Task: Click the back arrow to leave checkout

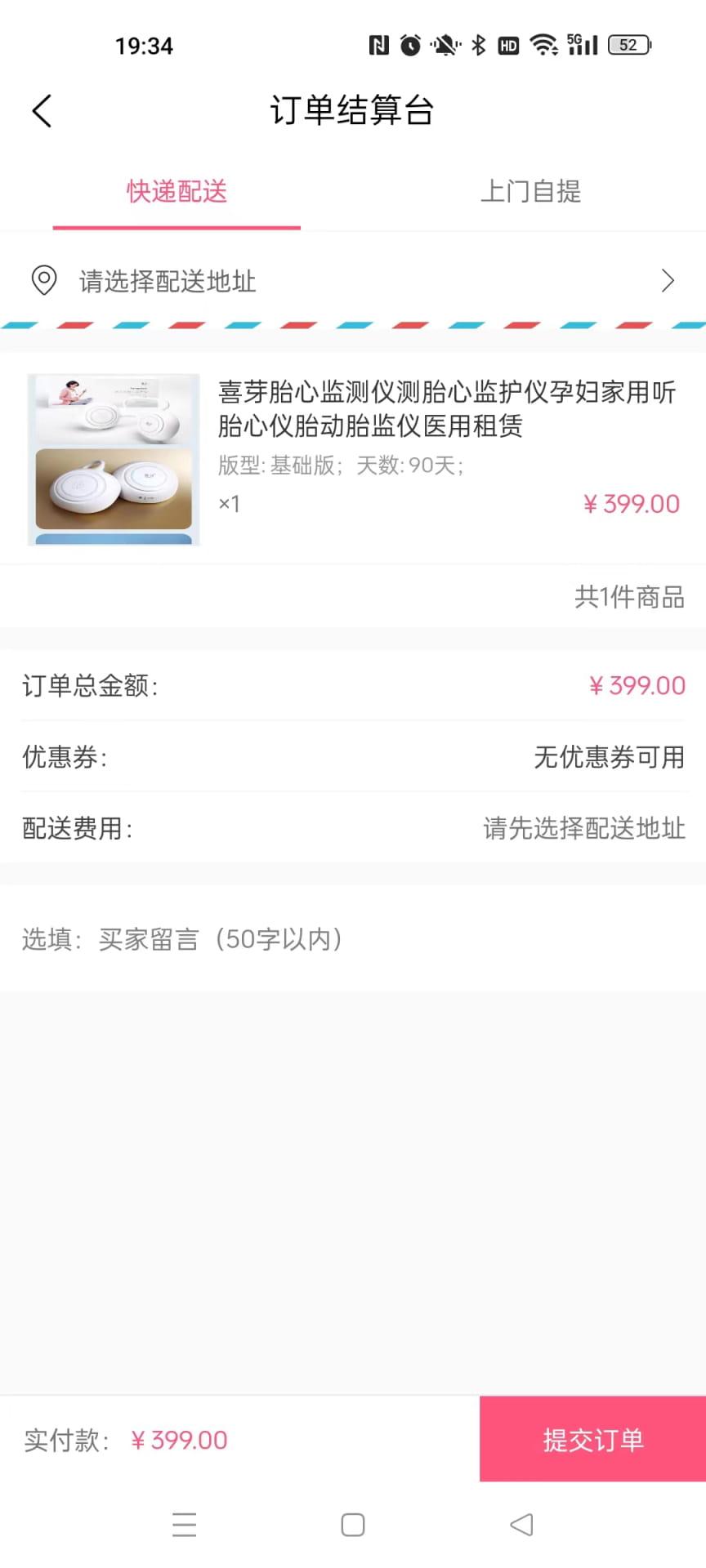Action: pos(42,110)
